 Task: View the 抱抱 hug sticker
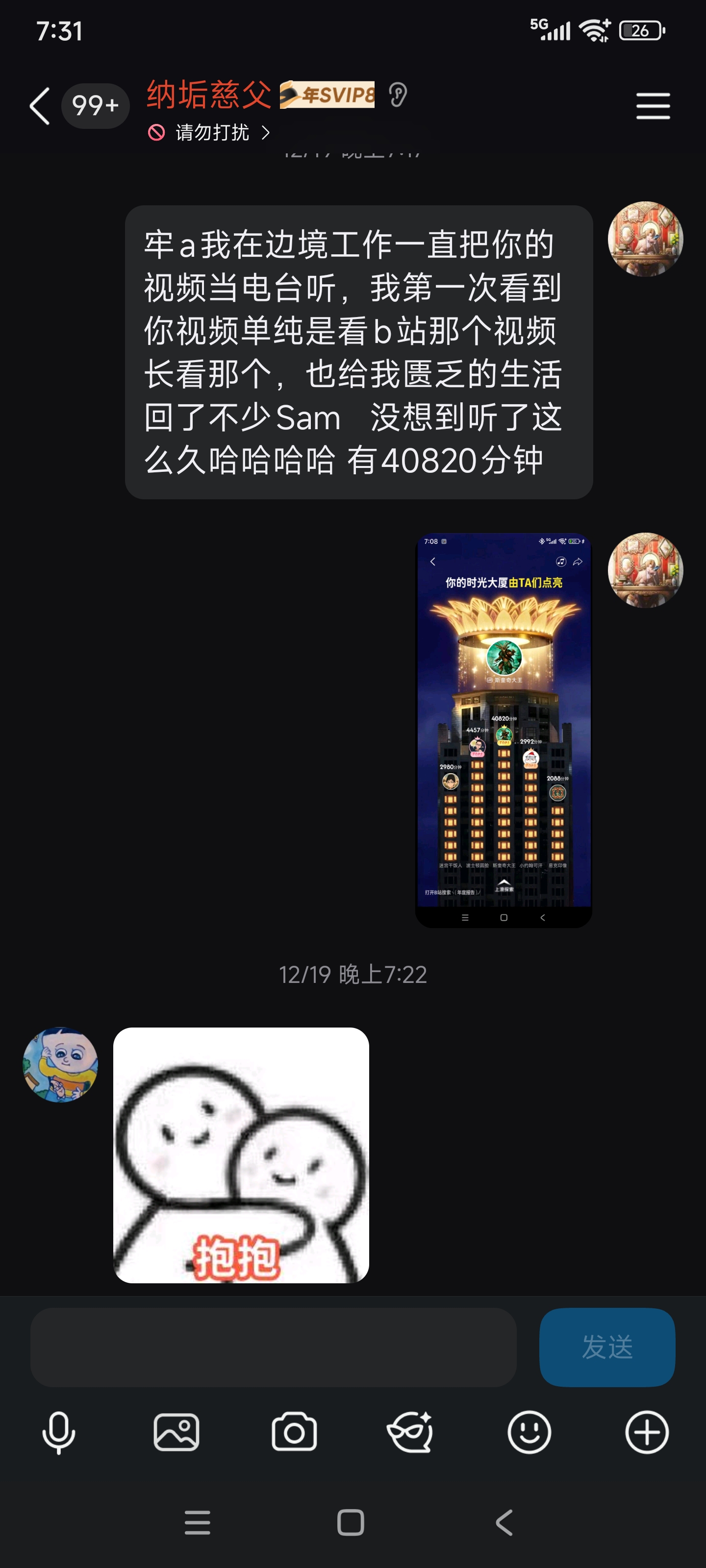(241, 1155)
